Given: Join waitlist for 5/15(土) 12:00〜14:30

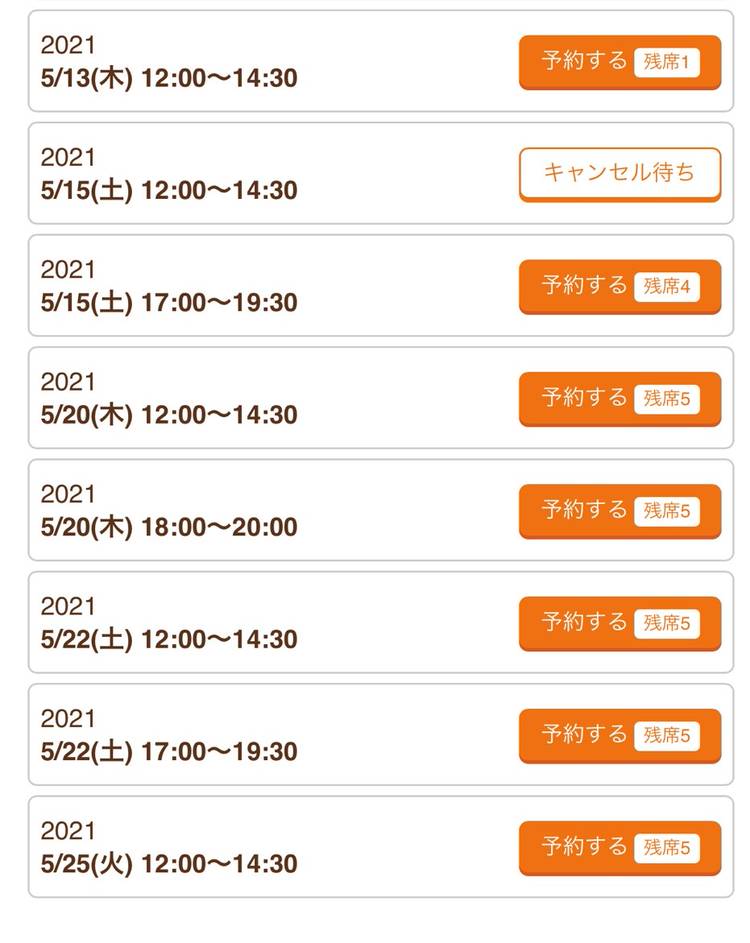Looking at the screenshot, I should (x=619, y=174).
